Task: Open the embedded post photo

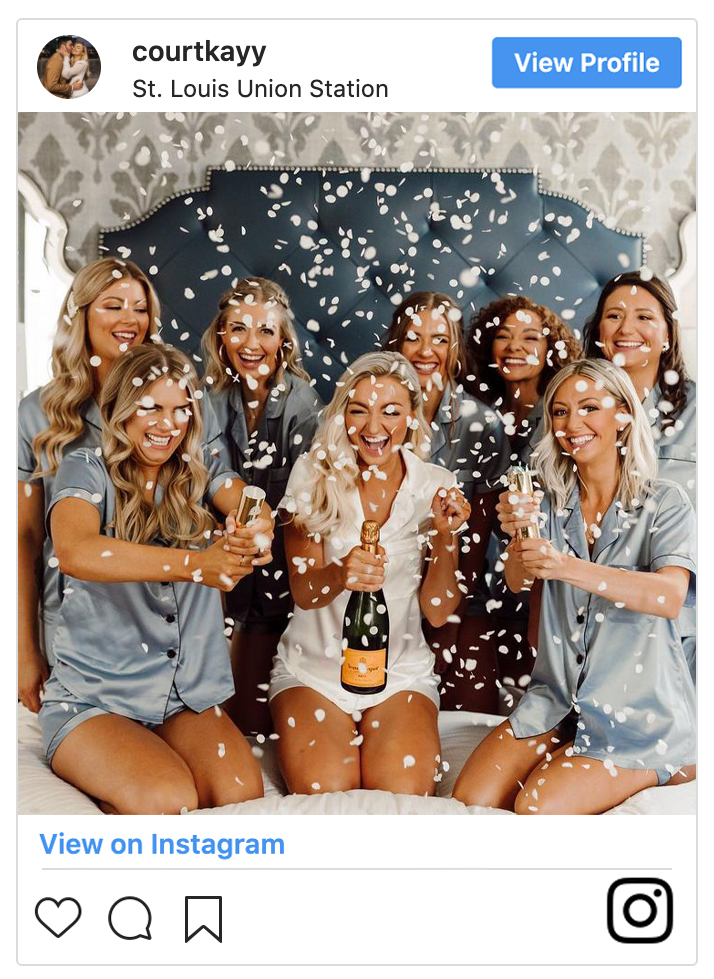Action: tap(357, 462)
